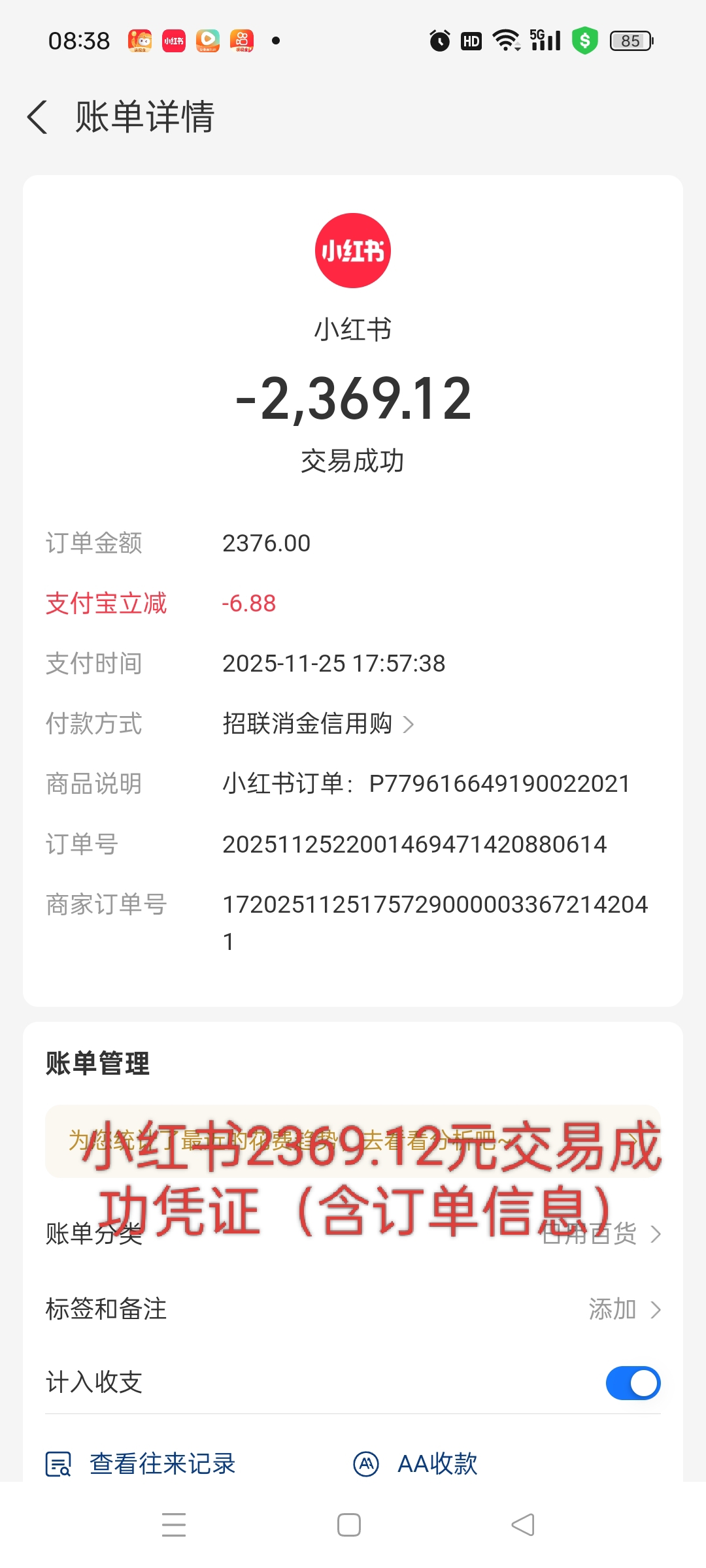Start an AA收款 split collection
The image size is (706, 1568).
tap(416, 1464)
